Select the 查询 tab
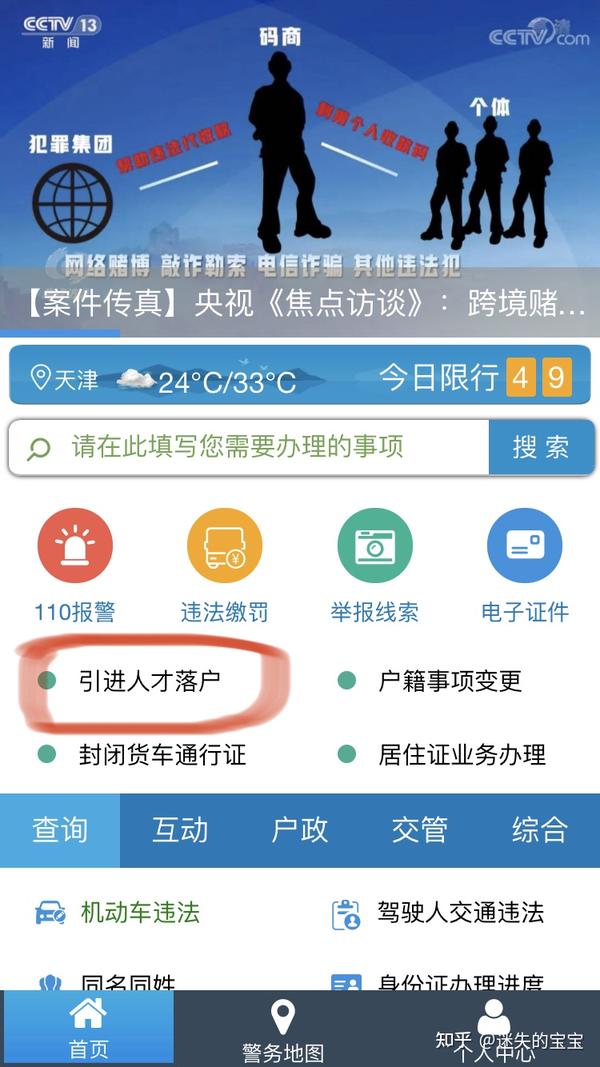600x1067 pixels. tap(60, 830)
